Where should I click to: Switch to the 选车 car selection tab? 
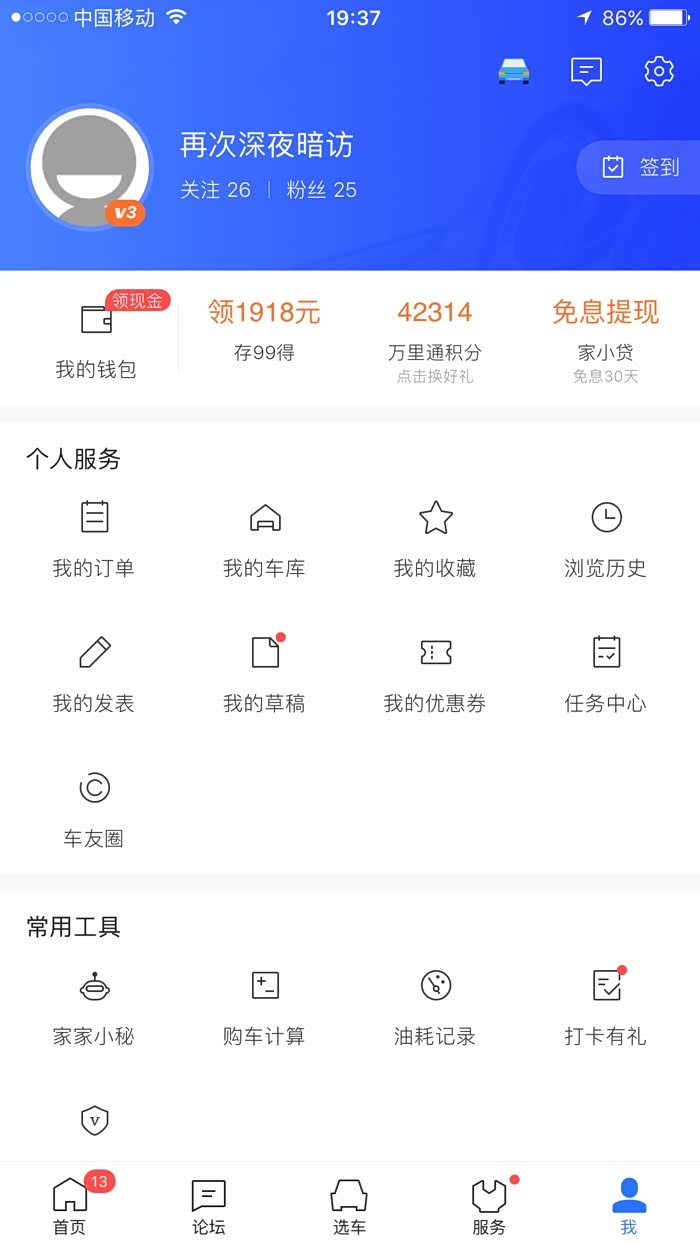[349, 1204]
